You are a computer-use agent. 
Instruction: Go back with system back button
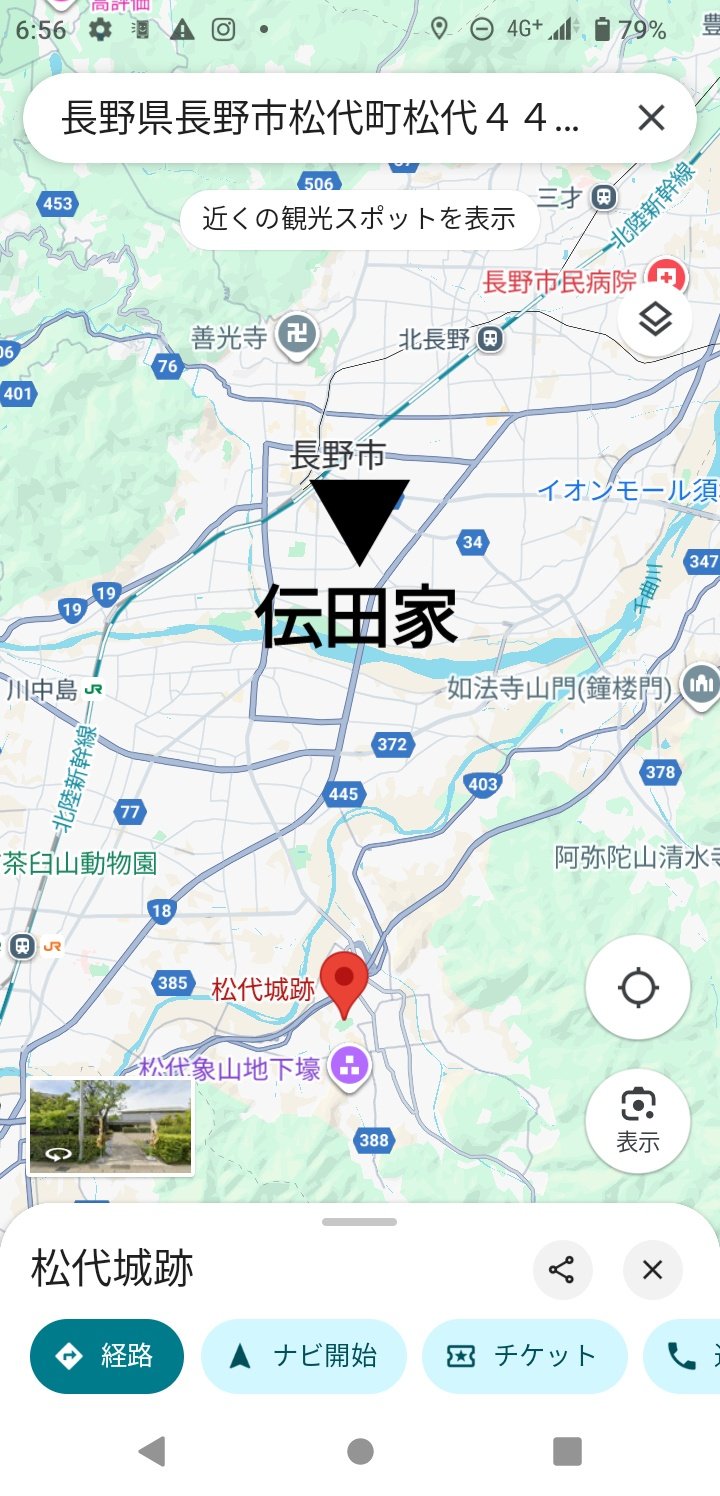[152, 1451]
